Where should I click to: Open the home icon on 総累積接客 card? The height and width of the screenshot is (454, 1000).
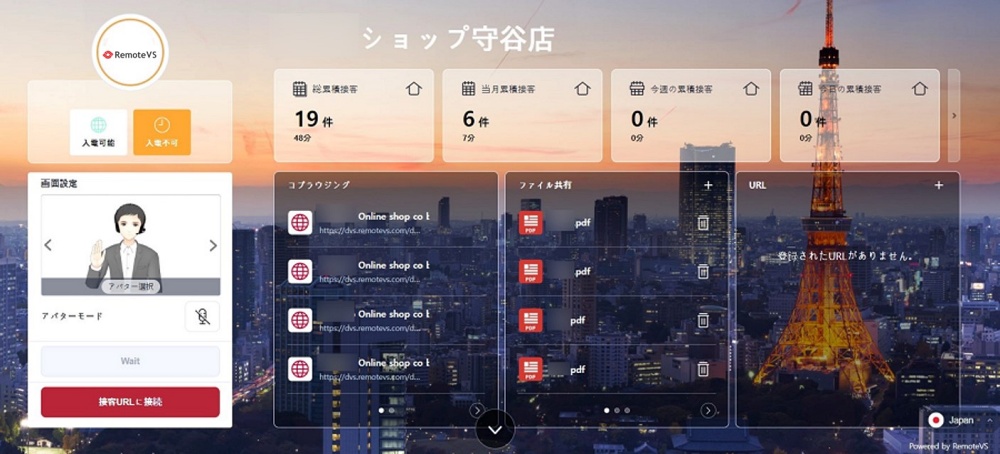(x=414, y=88)
